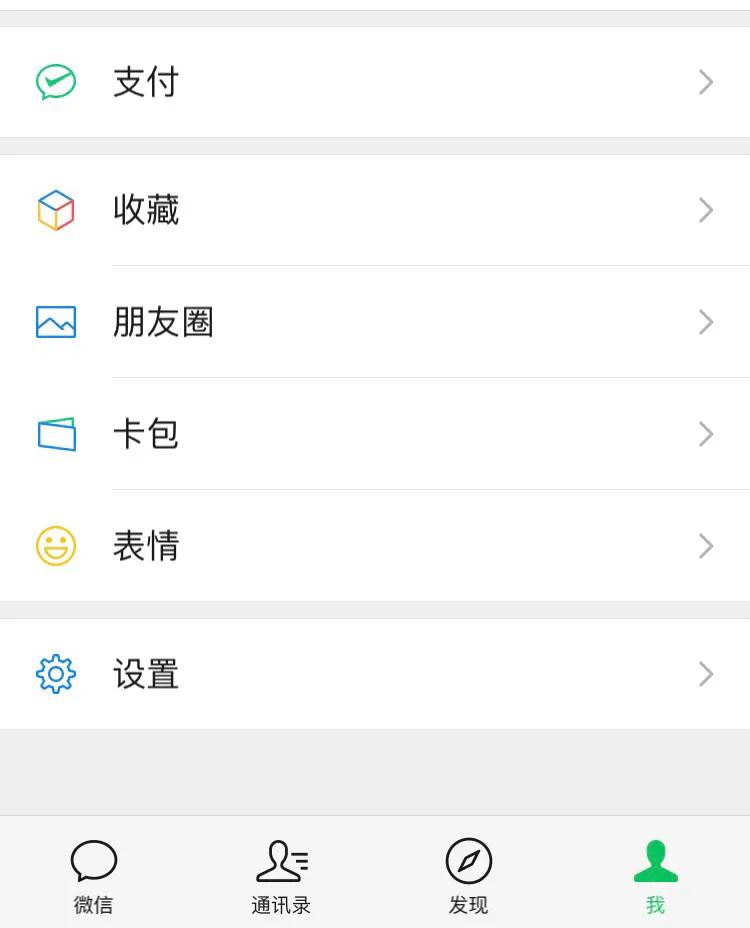Expand the Moments row chevron
Image resolution: width=750 pixels, height=928 pixels.
pos(706,322)
